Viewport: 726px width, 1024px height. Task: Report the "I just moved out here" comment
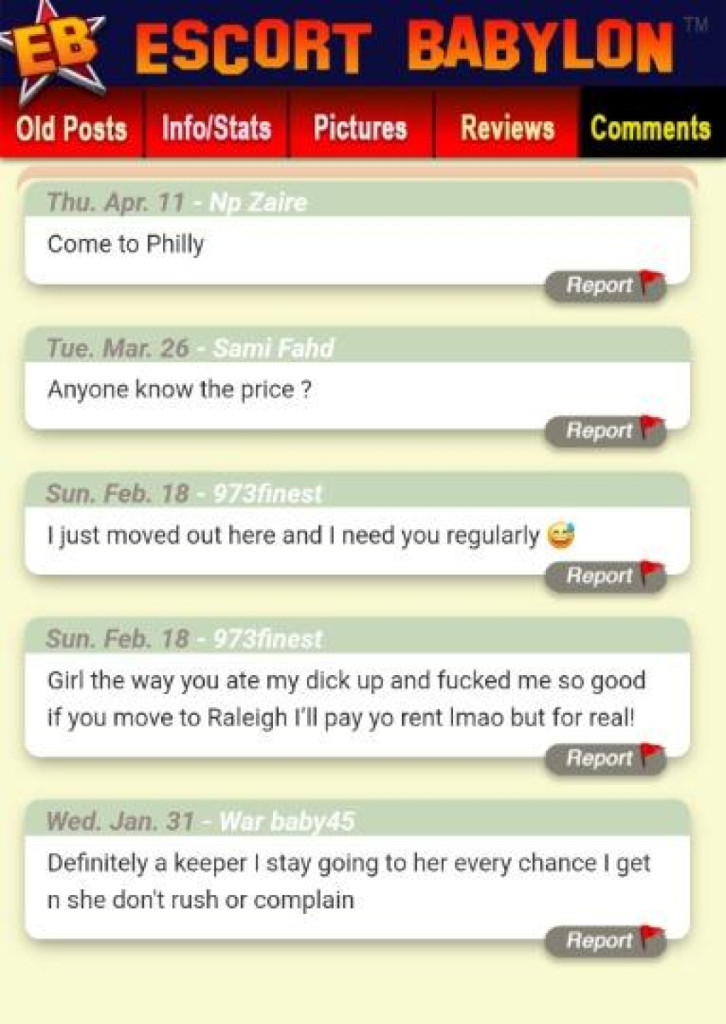pyautogui.click(x=604, y=576)
